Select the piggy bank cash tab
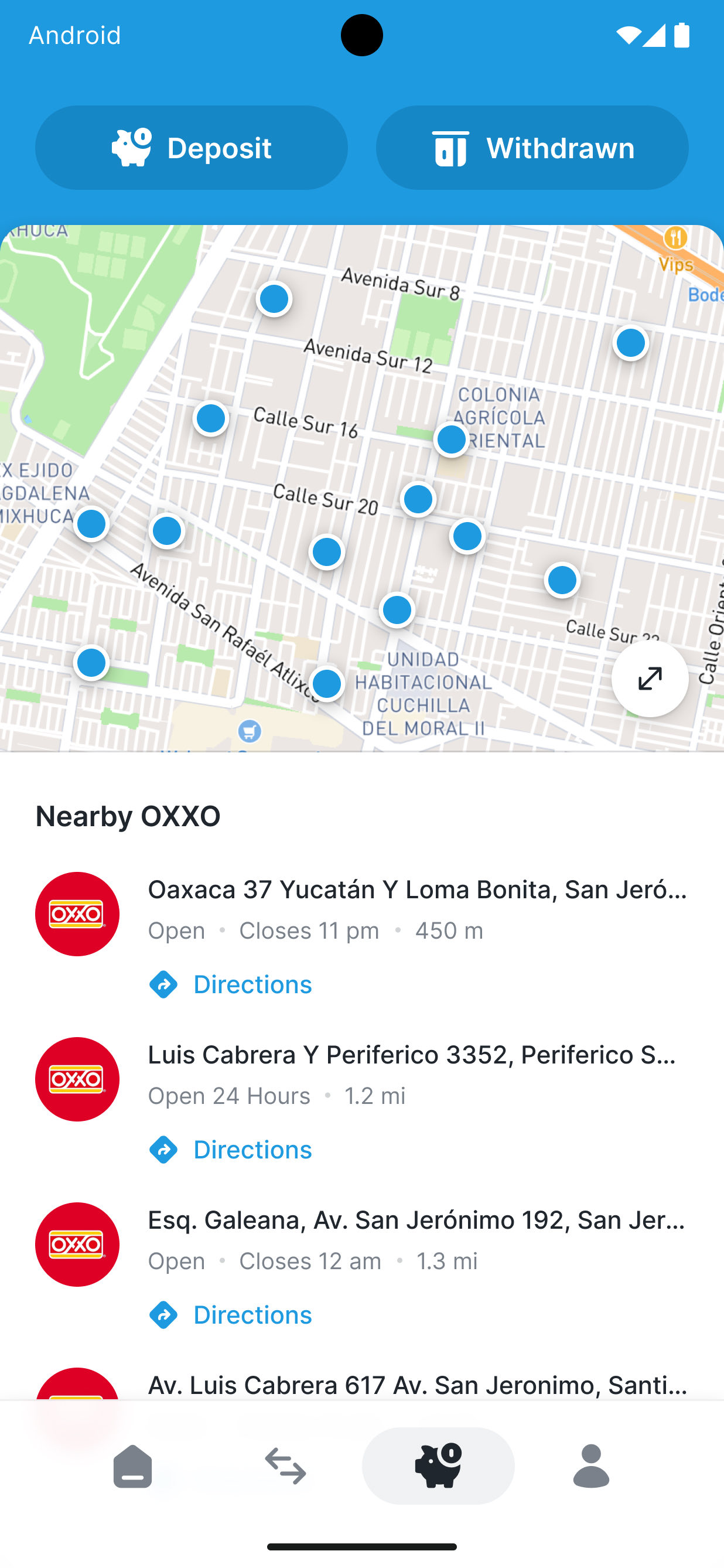Screen dimensions: 724x1568 [438, 1467]
